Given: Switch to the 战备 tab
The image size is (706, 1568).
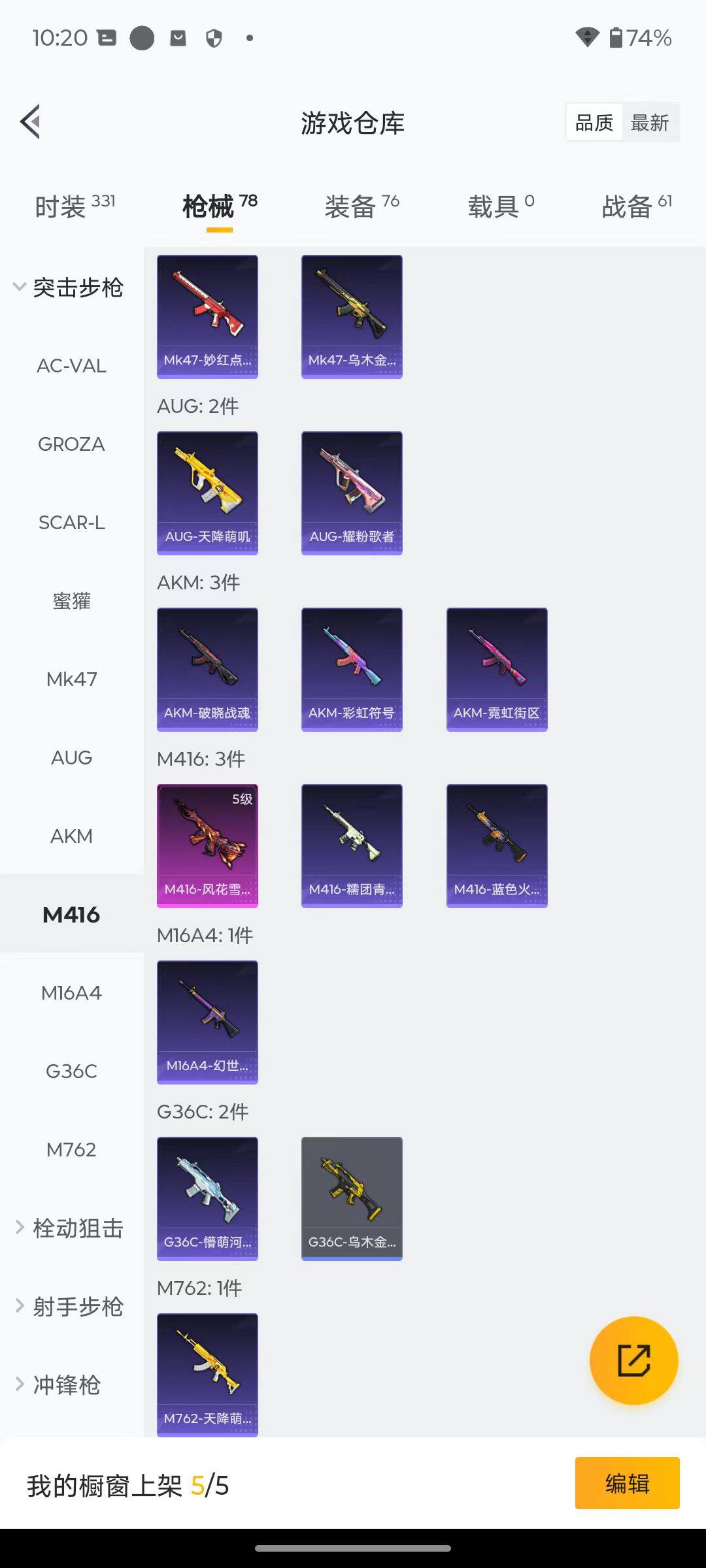Looking at the screenshot, I should pyautogui.click(x=636, y=206).
